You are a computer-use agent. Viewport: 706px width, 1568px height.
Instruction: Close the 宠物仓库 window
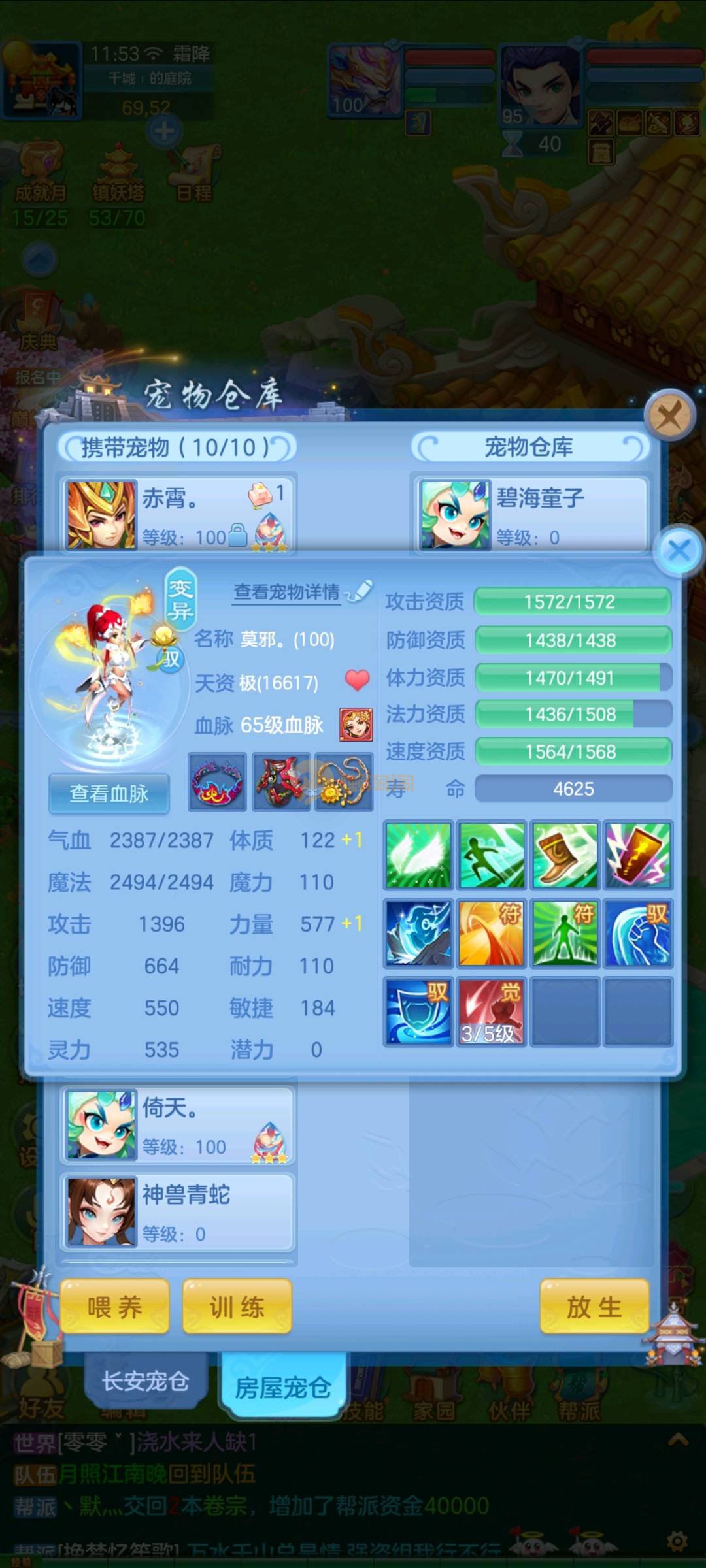[669, 415]
